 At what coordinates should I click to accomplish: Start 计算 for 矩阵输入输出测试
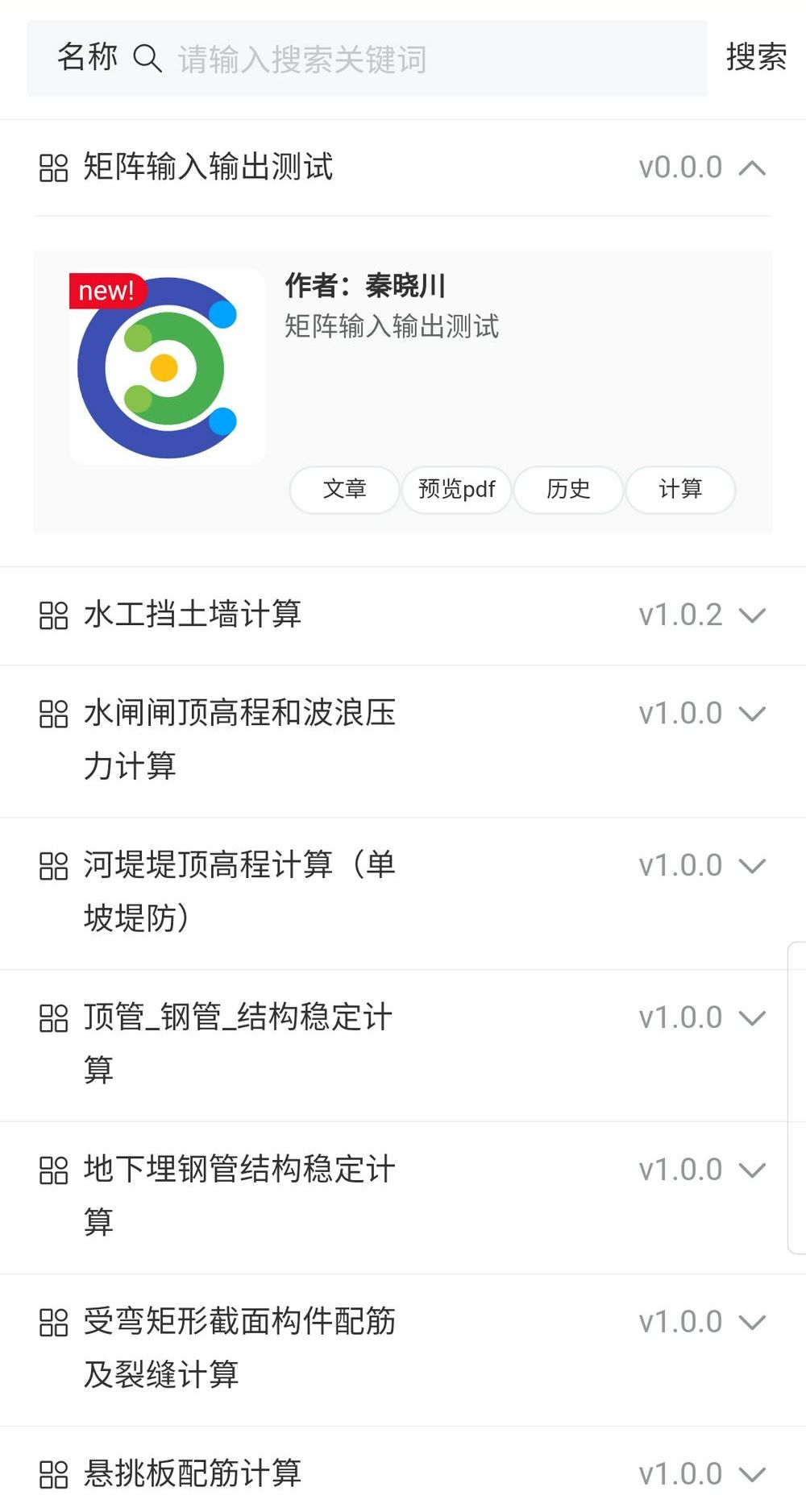coord(680,489)
